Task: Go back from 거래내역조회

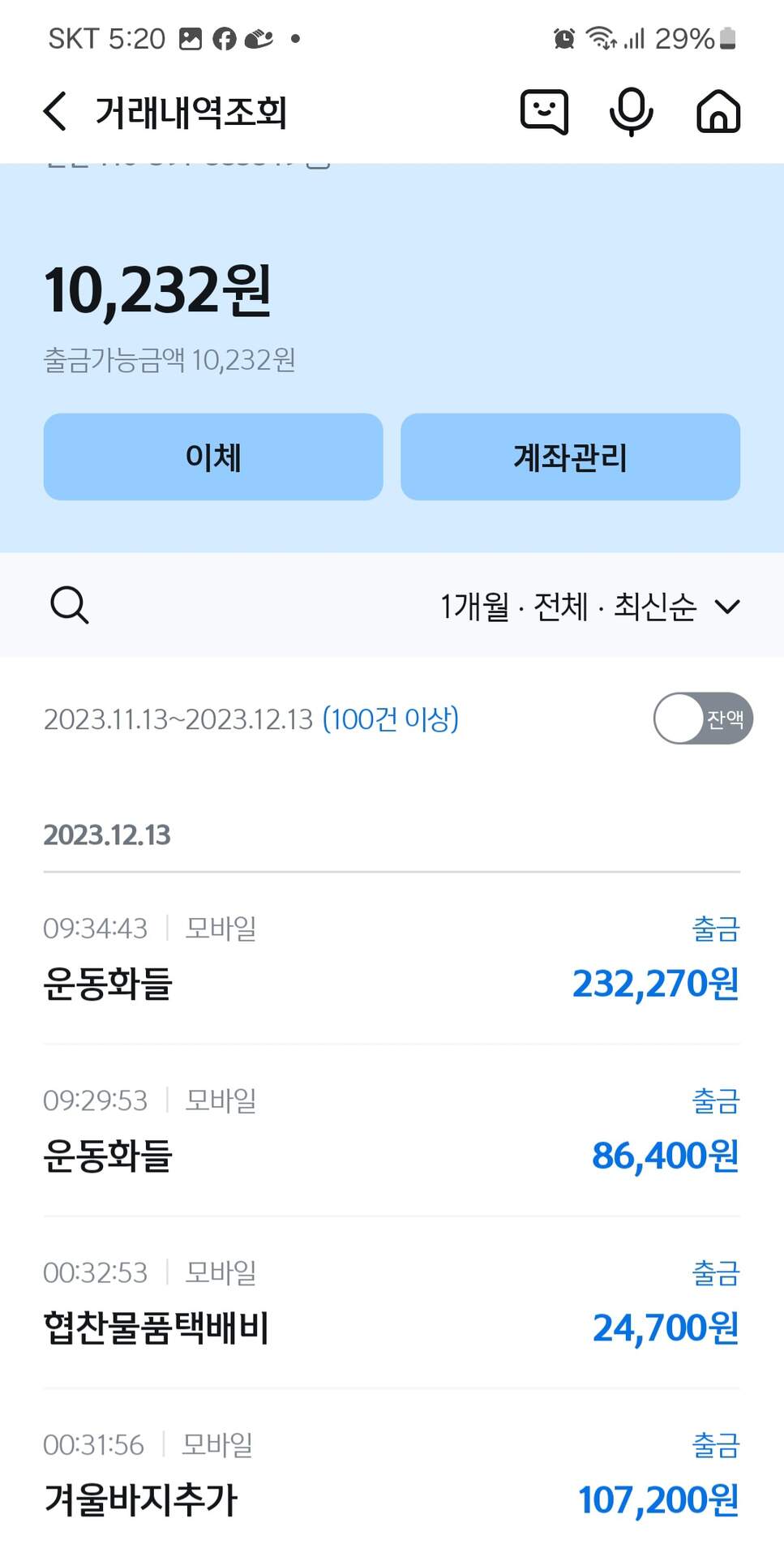Action: point(55,111)
